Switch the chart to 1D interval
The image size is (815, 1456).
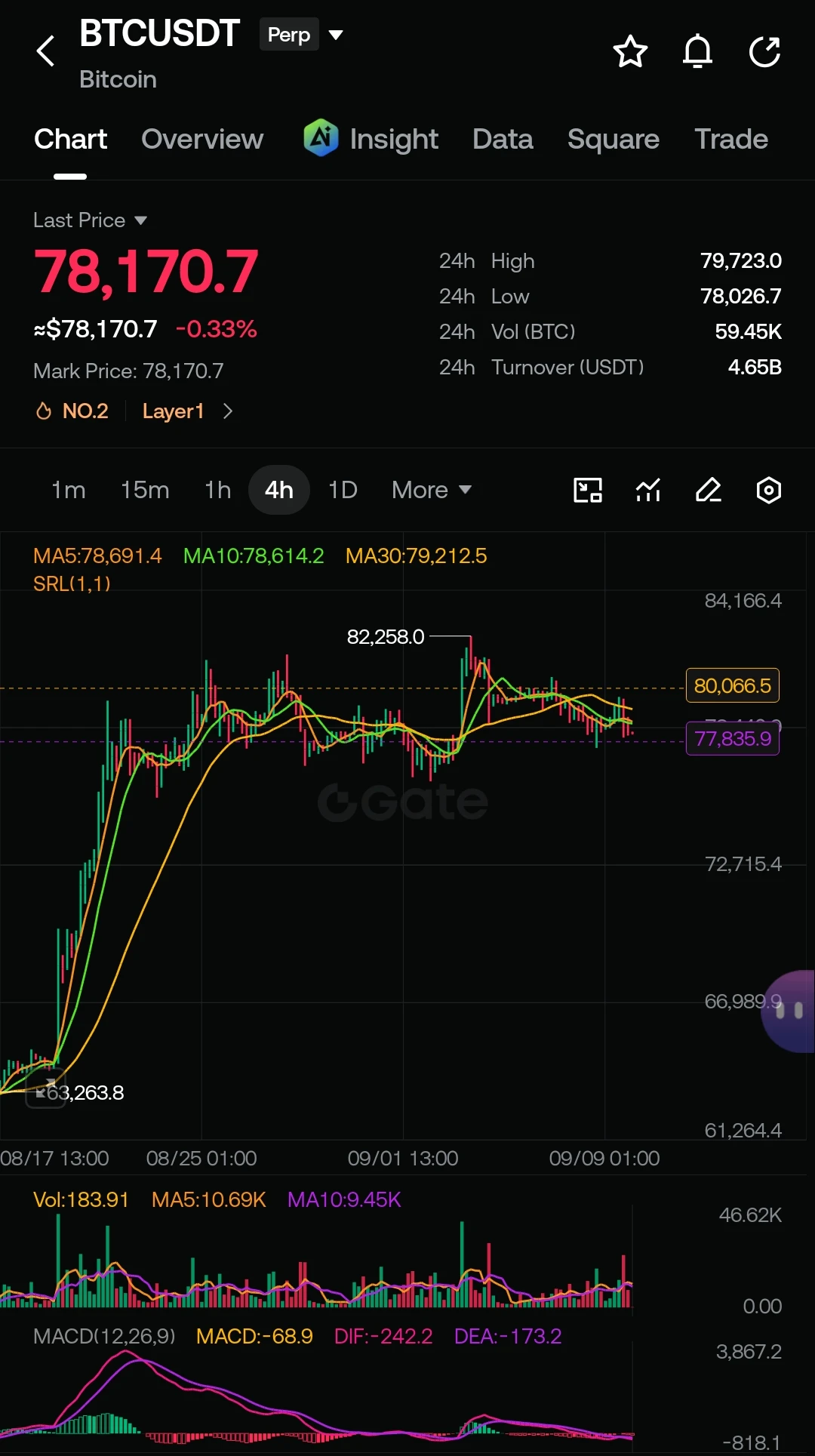point(343,490)
